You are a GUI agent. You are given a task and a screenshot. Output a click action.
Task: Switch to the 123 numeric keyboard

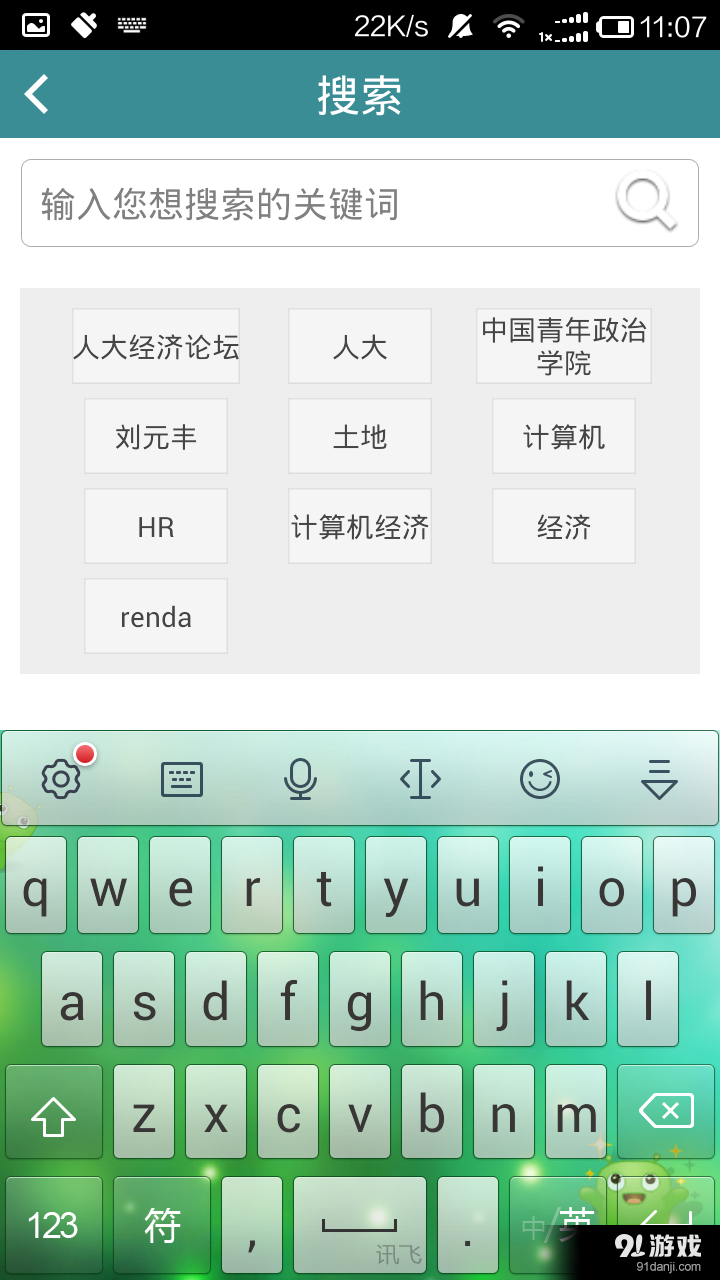53,1224
